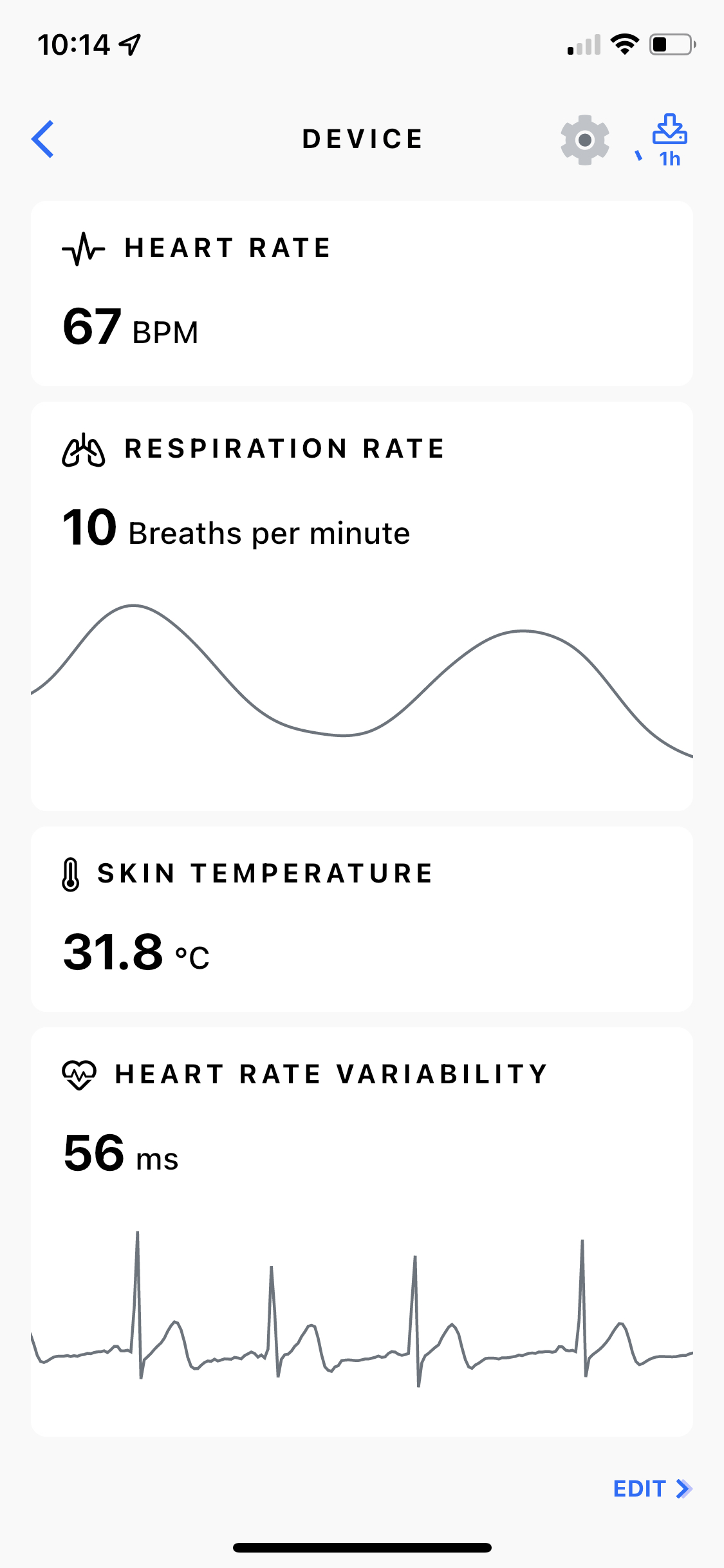Open the Heart Rate Variability card
Viewport: 724px width, 1568px height.
(x=362, y=1231)
